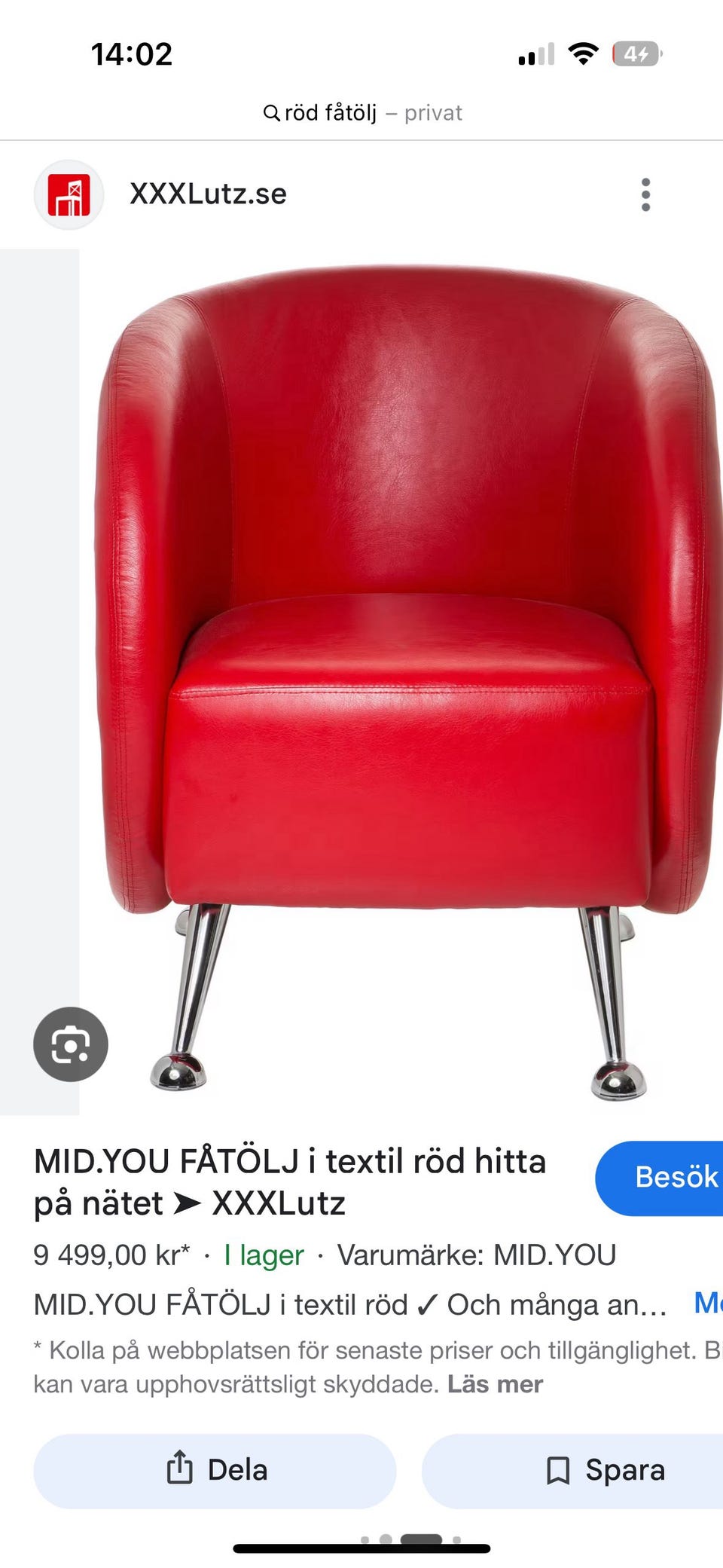Search with the Google Lens icon

coord(71,1044)
